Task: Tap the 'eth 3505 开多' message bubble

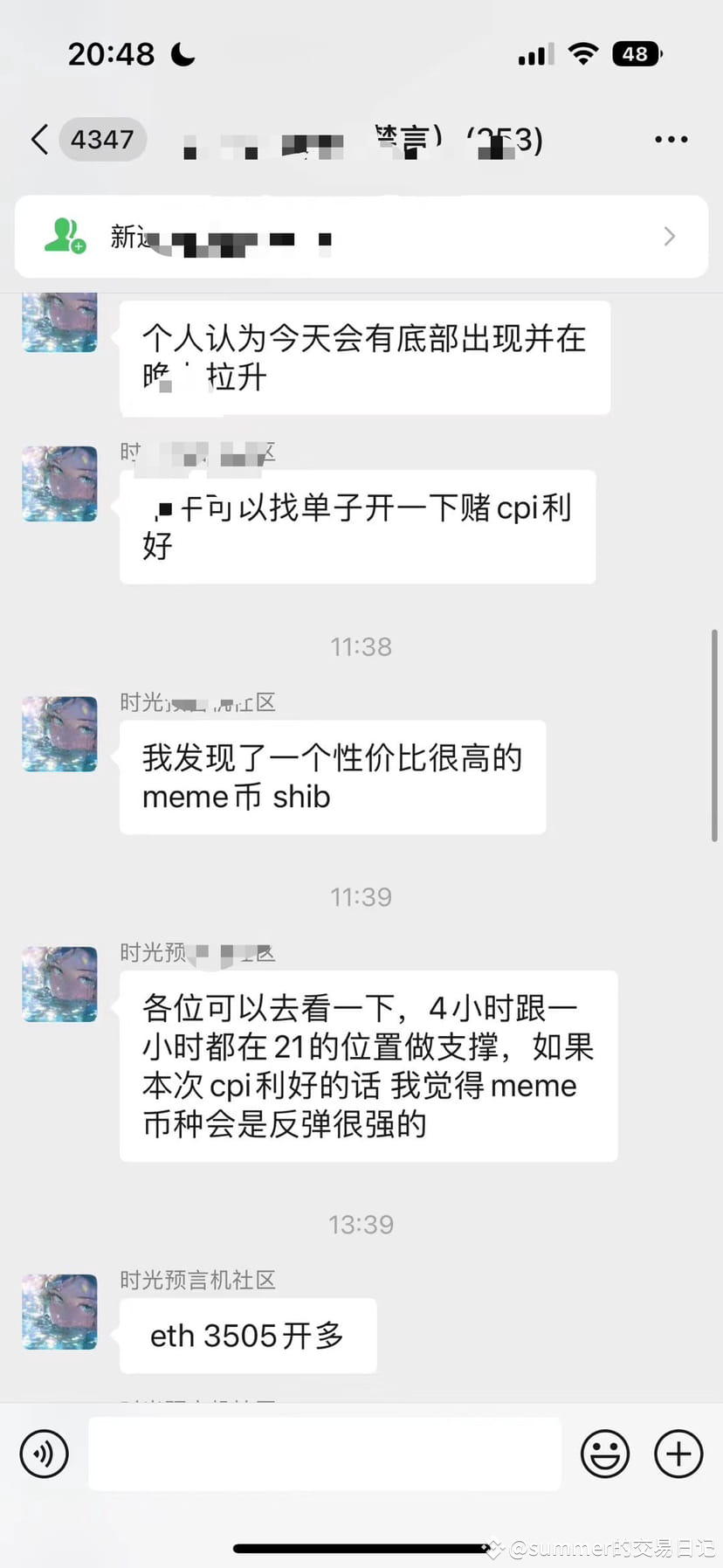Action: [x=246, y=1336]
